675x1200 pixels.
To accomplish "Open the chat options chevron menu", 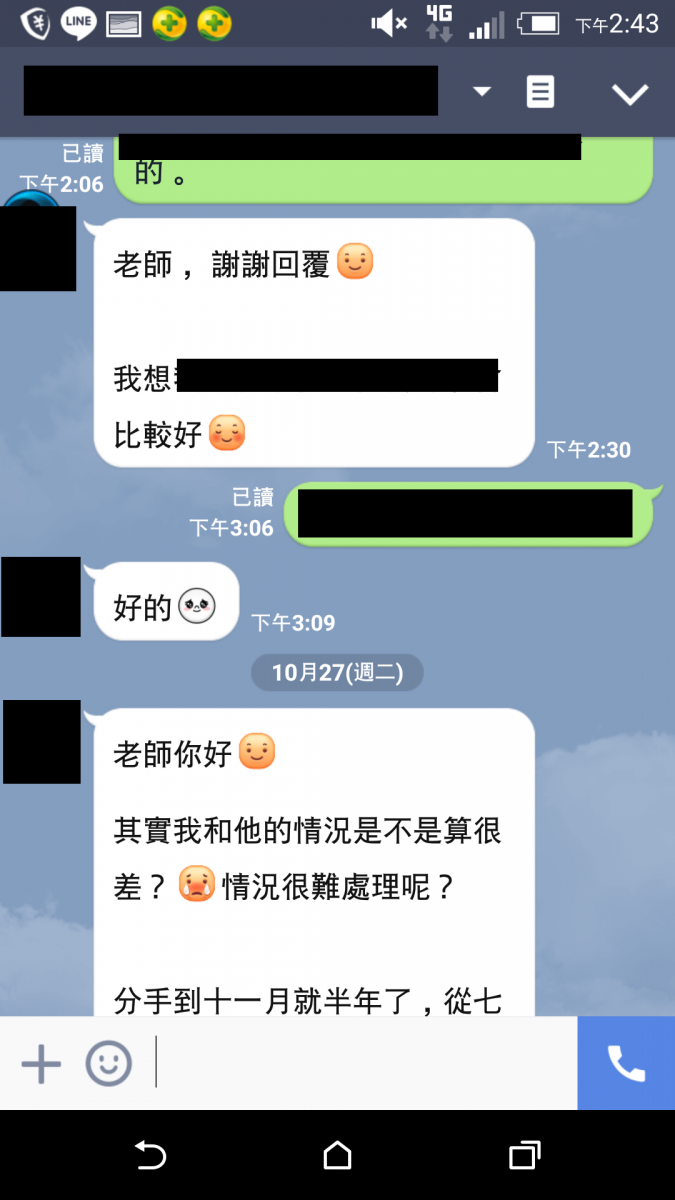I will tap(630, 94).
